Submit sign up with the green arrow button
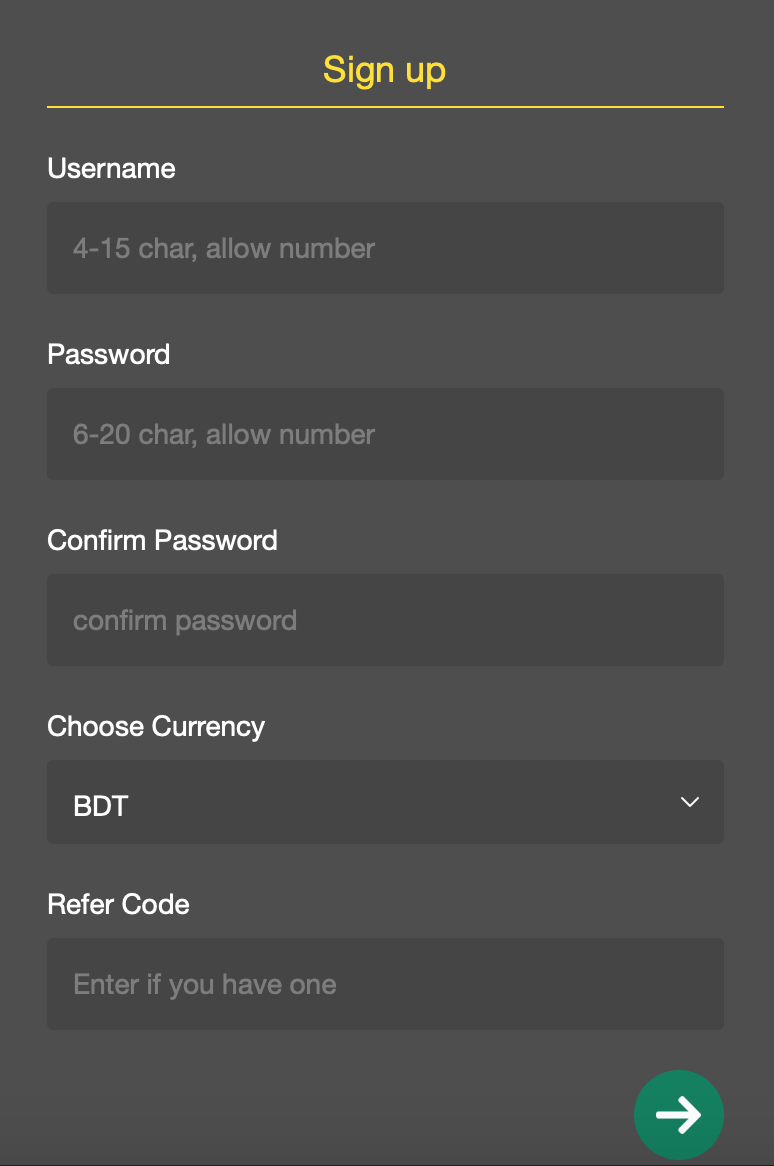Image resolution: width=774 pixels, height=1166 pixels. click(x=678, y=1115)
